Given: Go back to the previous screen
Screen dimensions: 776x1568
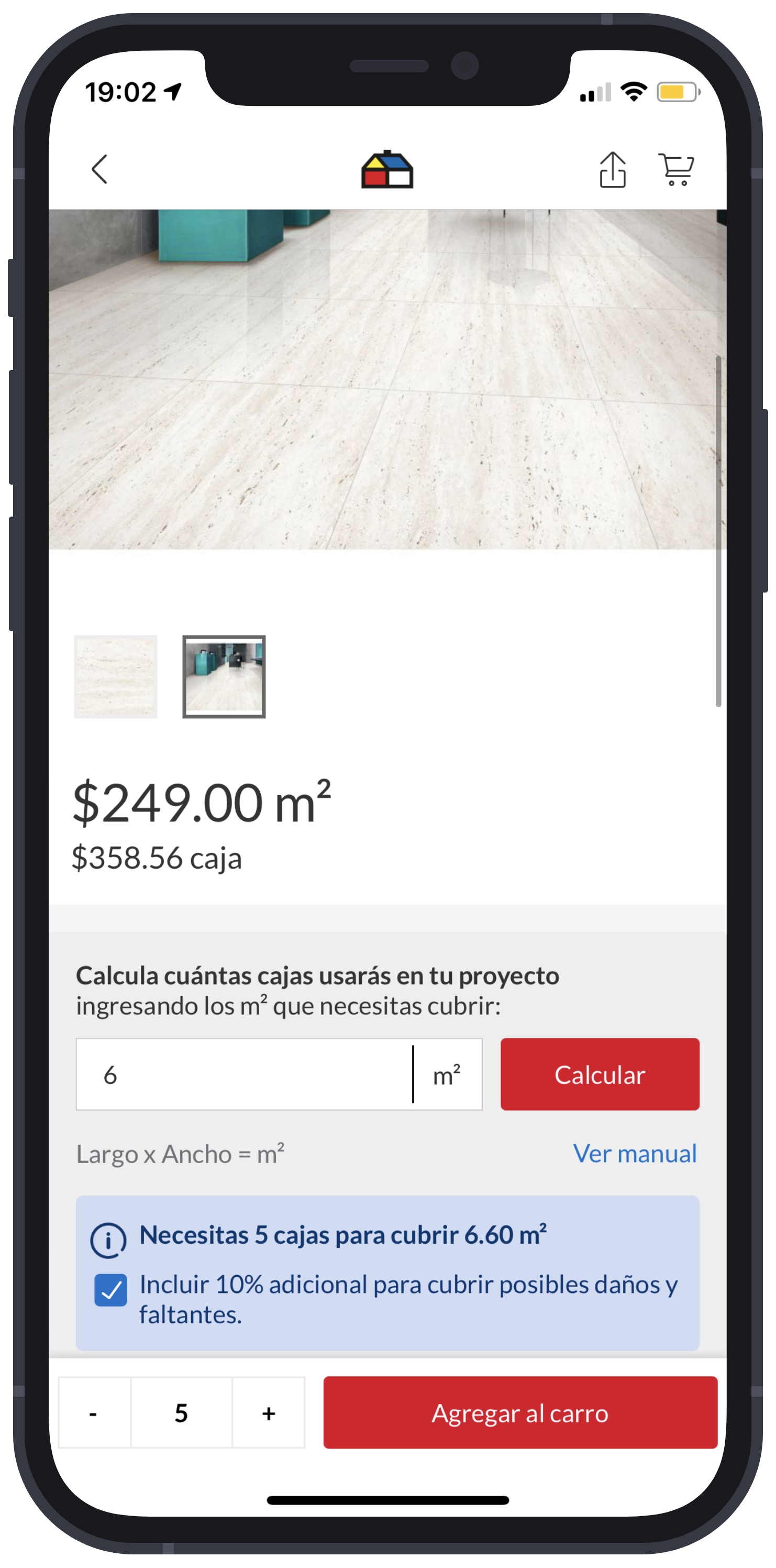Looking at the screenshot, I should (x=99, y=169).
